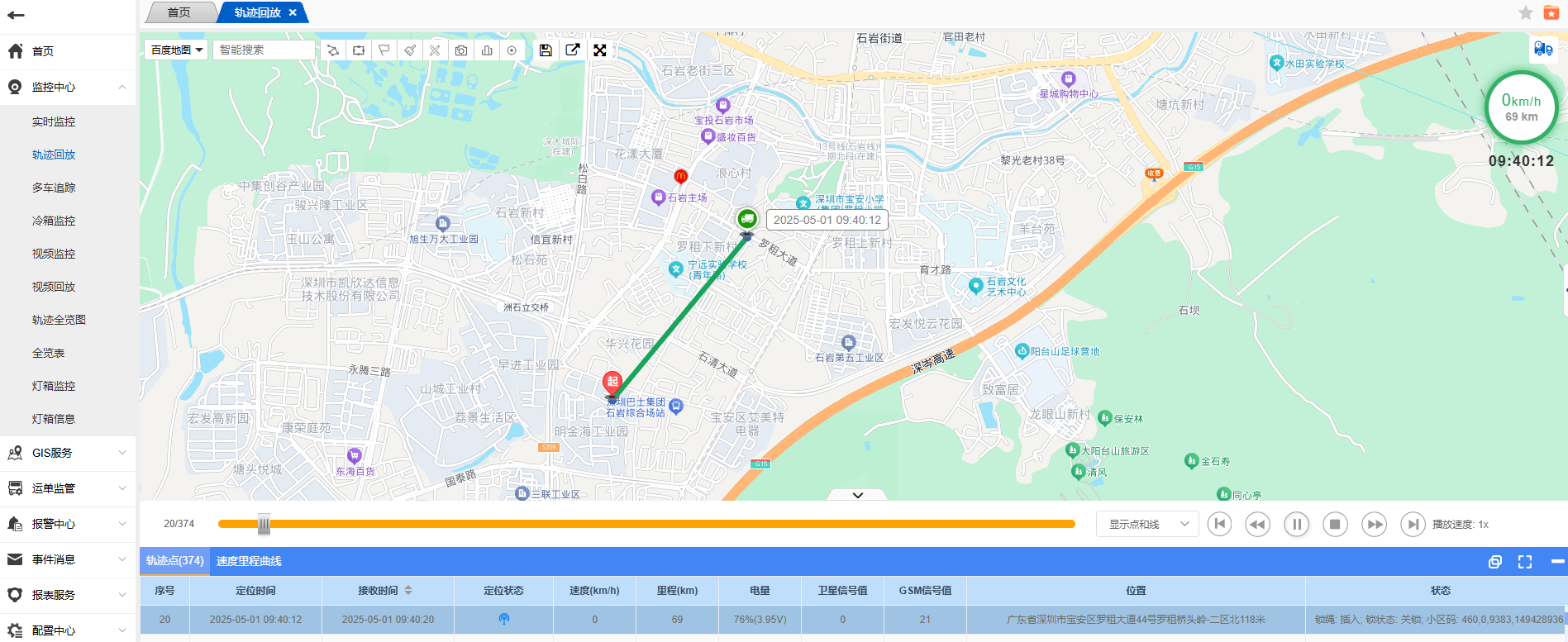
Task: Close the 轨迹回放 tab
Action: click(293, 12)
